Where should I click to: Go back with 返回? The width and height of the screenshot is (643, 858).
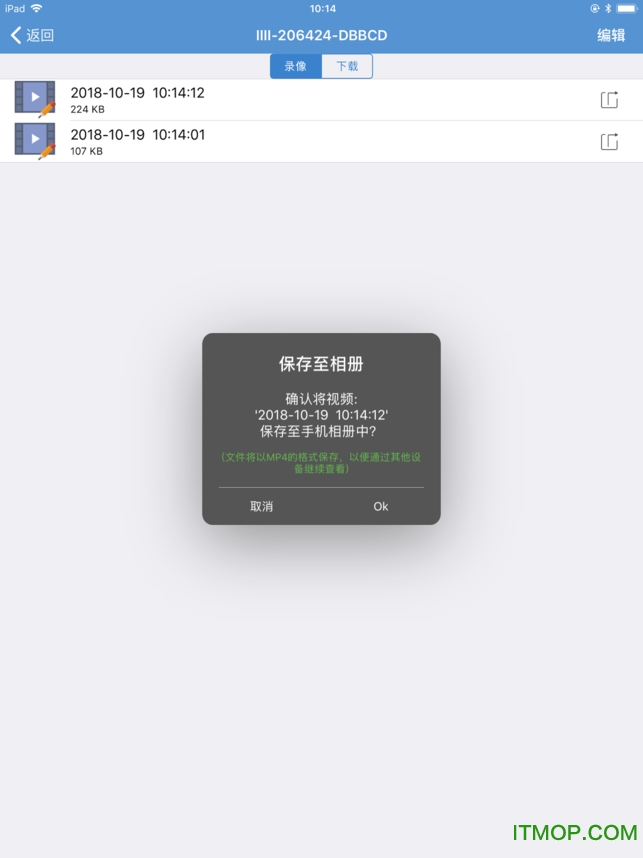click(32, 35)
